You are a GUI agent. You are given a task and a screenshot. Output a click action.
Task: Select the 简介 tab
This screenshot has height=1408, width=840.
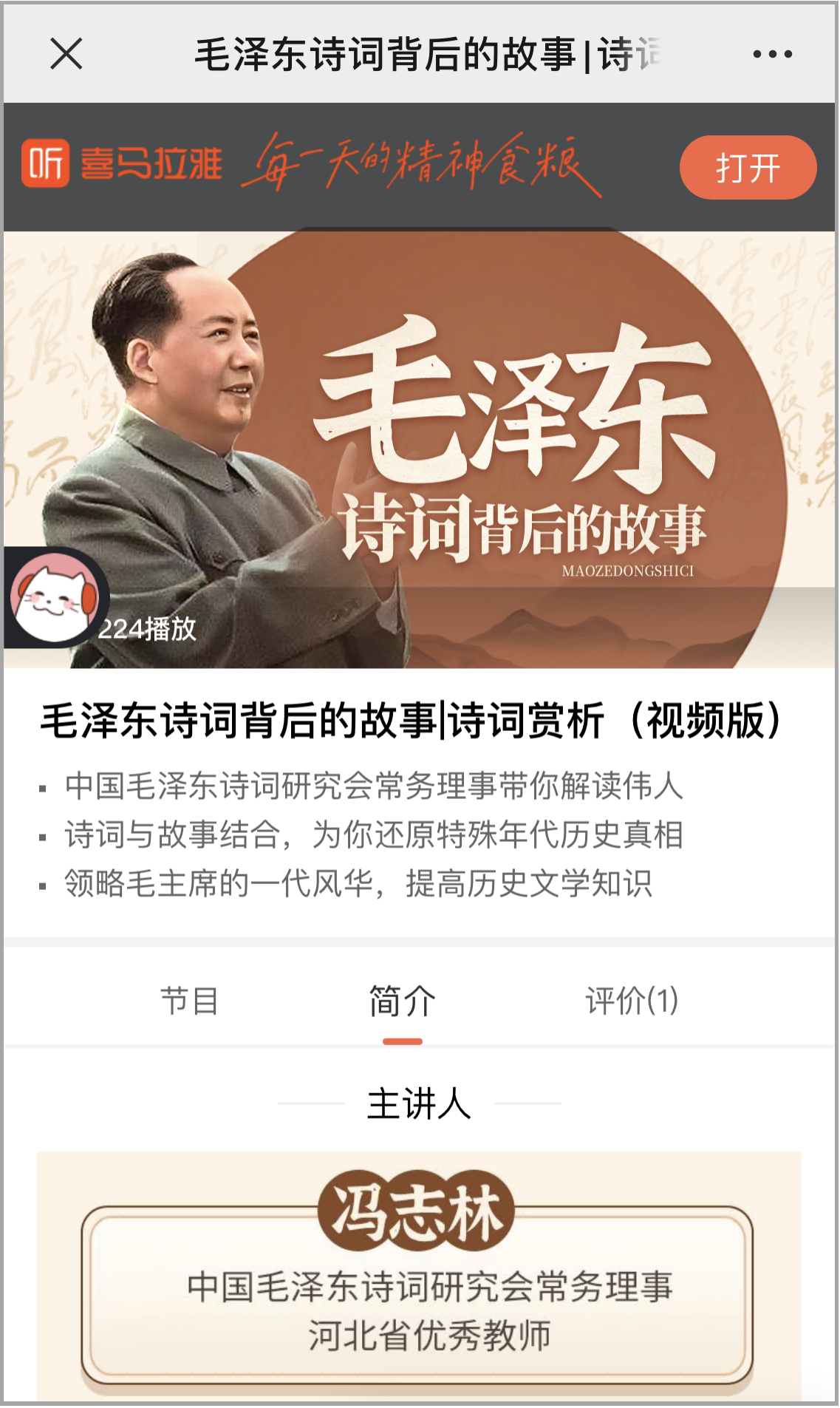click(402, 1001)
